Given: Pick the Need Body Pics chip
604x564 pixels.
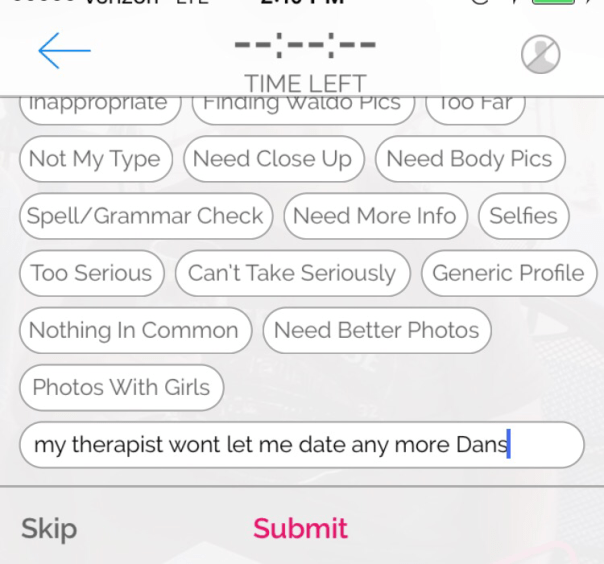Looking at the screenshot, I should 469,159.
